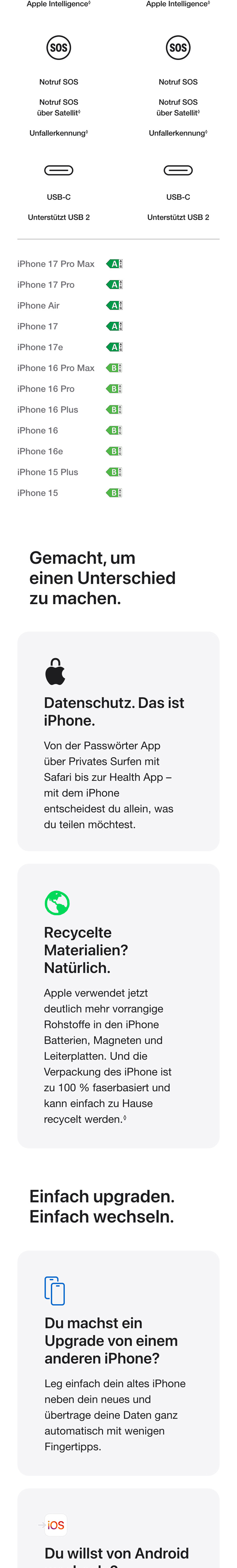This screenshot has width=237, height=1568.
Task: Tap the energy label next to iPhone 17
Action: coord(115,326)
